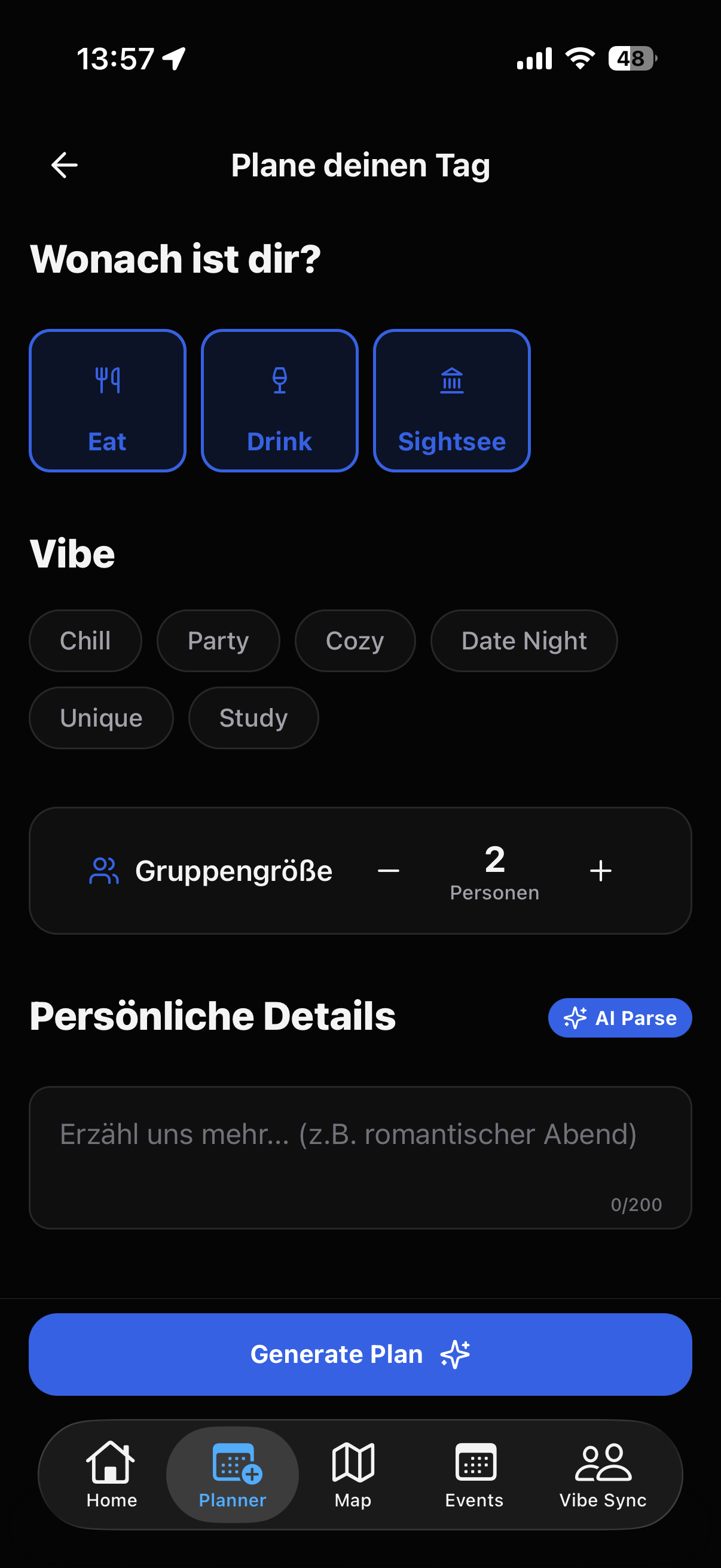
Task: Select the Eat activity card
Action: 108,401
